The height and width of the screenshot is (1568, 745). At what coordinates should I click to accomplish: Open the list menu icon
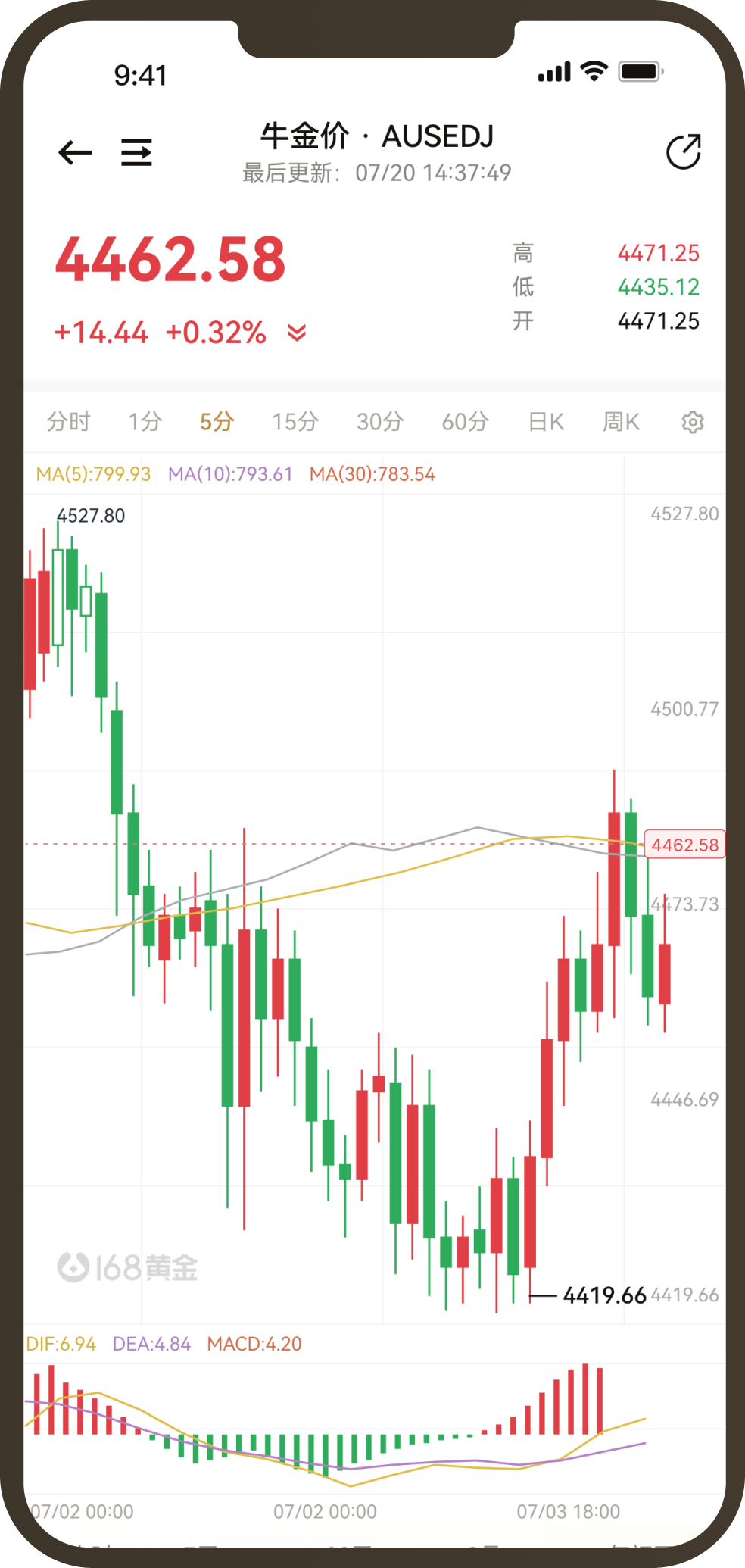click(136, 152)
